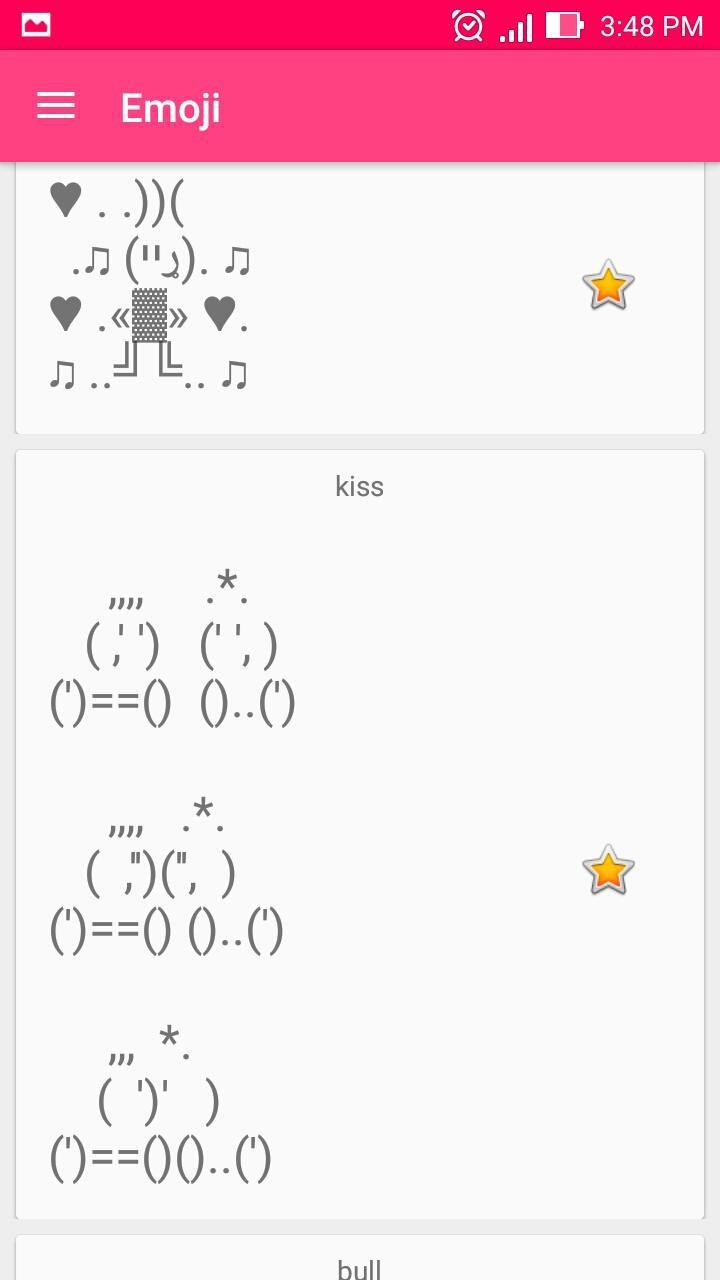Toggle favorite star on the kiss emoticon

point(607,870)
